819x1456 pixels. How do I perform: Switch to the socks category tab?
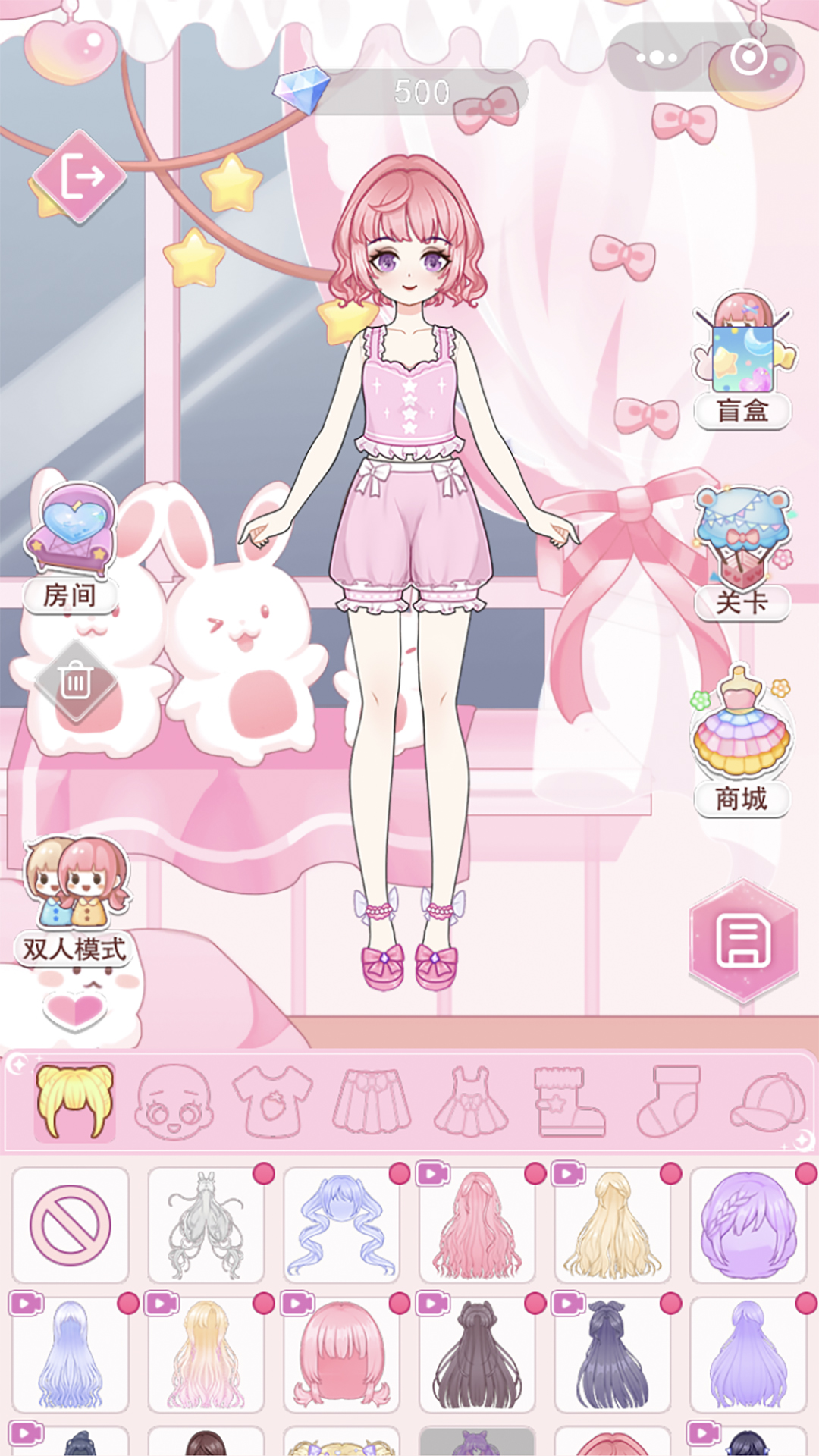point(669,1102)
